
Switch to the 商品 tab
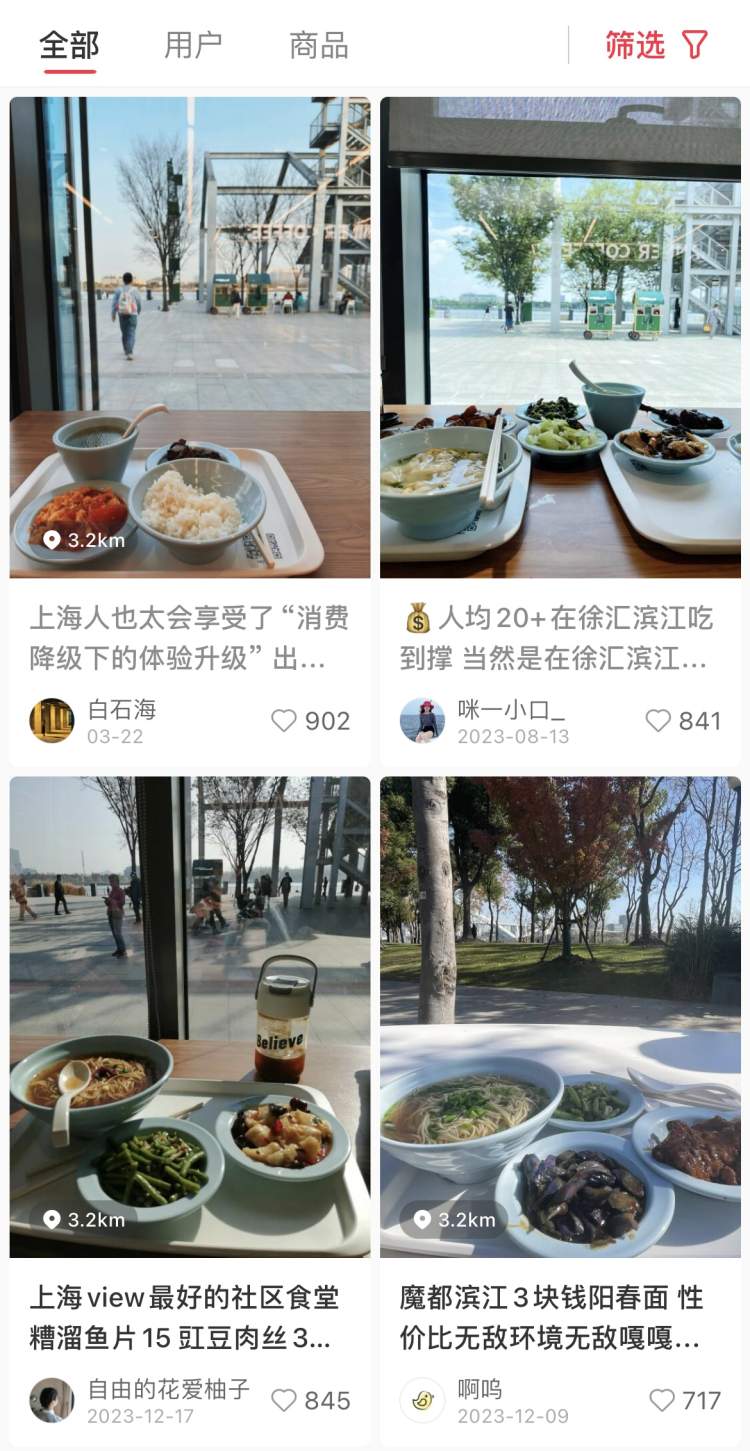tap(318, 45)
